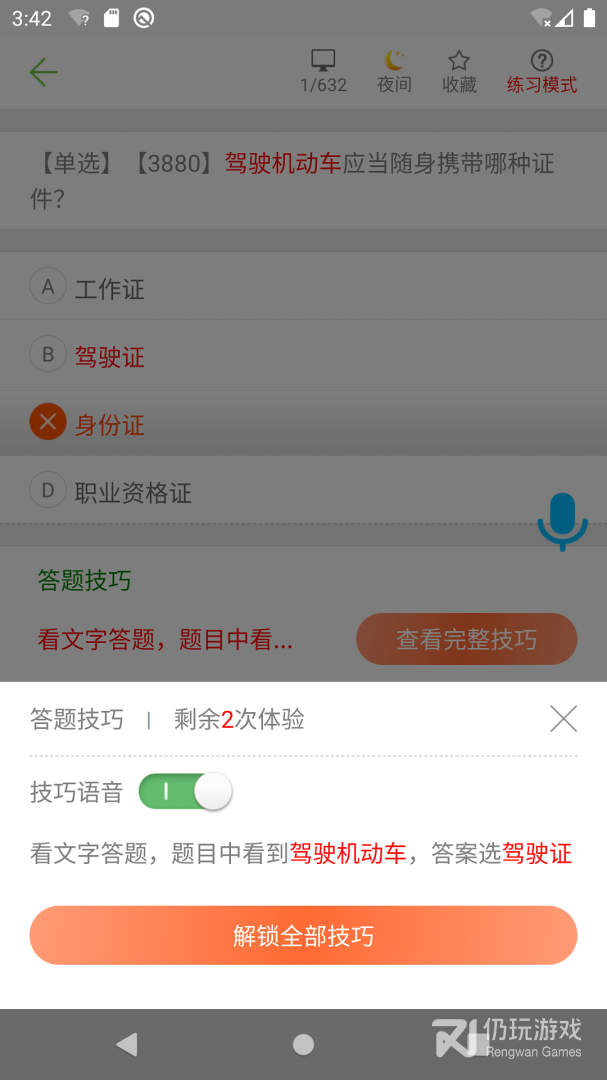The width and height of the screenshot is (607, 1080).
Task: Pick answer D 职业资格证
Action: coord(132,492)
